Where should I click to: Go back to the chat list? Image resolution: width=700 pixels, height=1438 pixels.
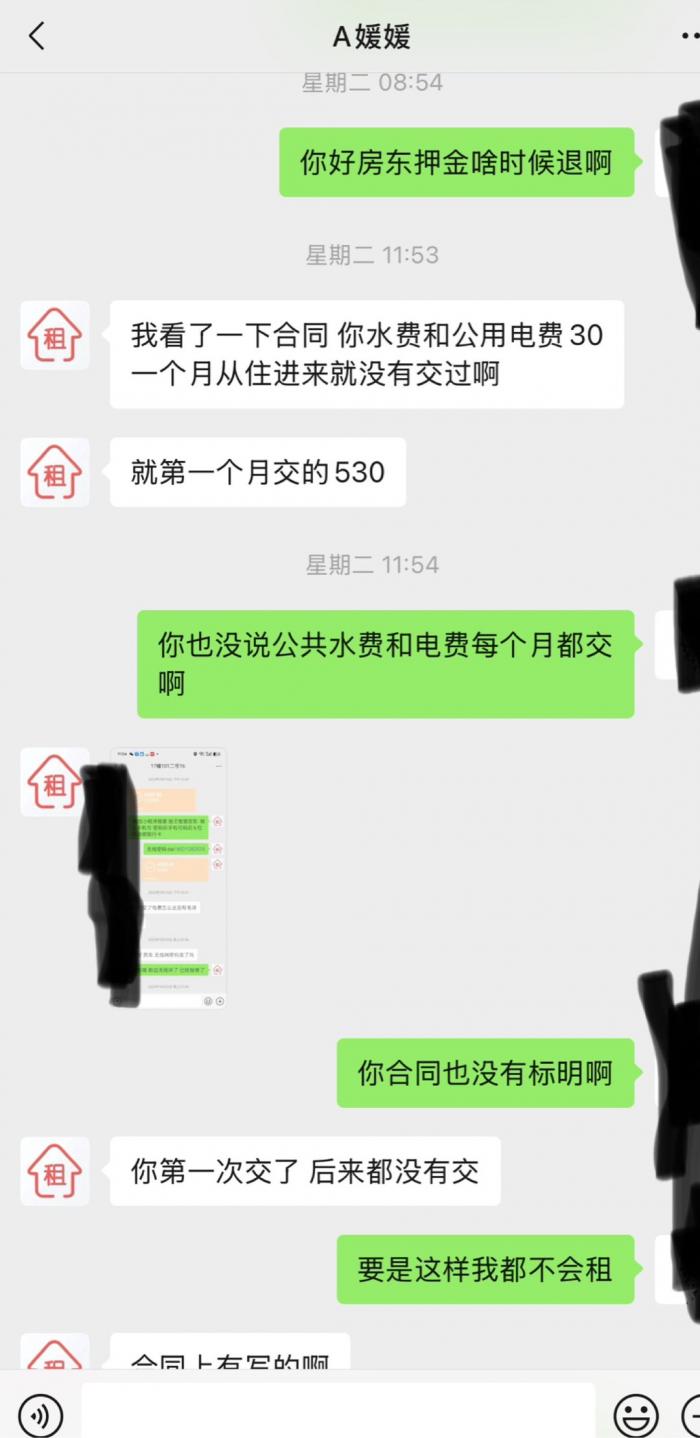[x=37, y=37]
